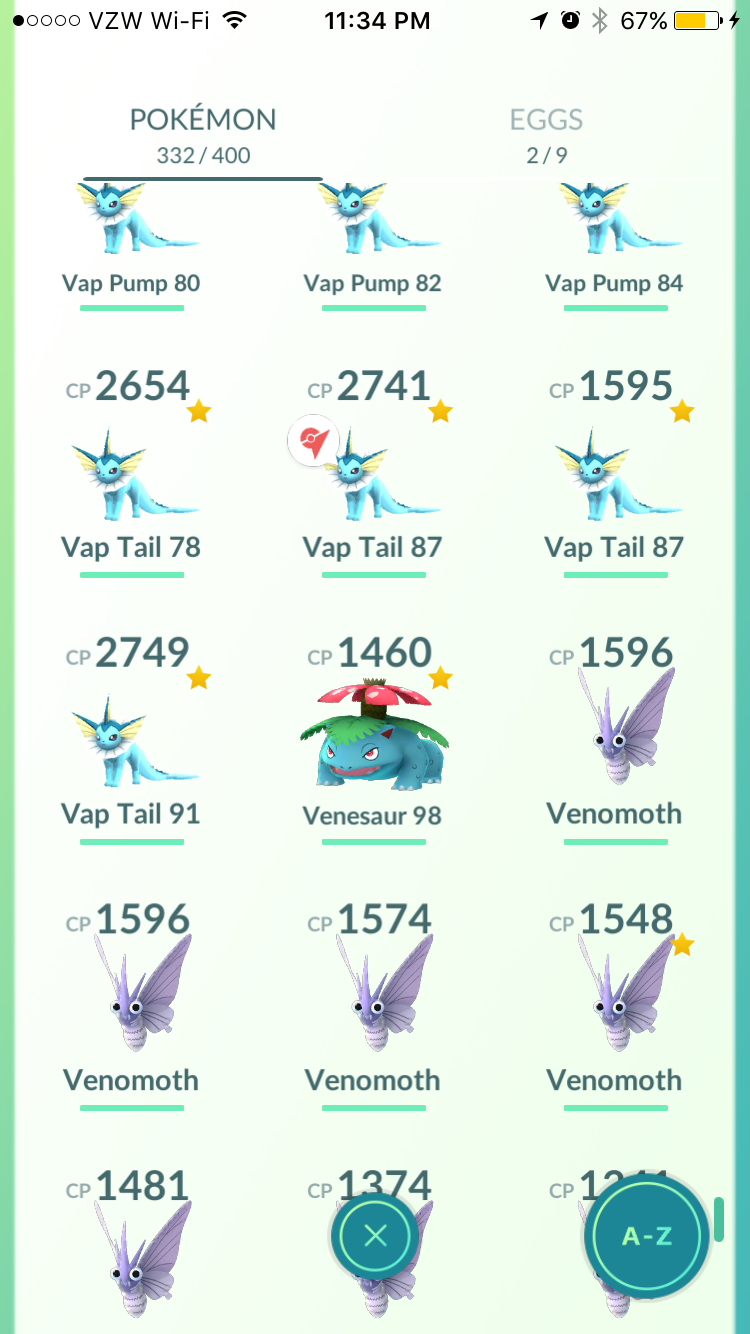Open Vap Tail 87 with CP 2741
Screen dimensions: 750x1334
coord(373,472)
